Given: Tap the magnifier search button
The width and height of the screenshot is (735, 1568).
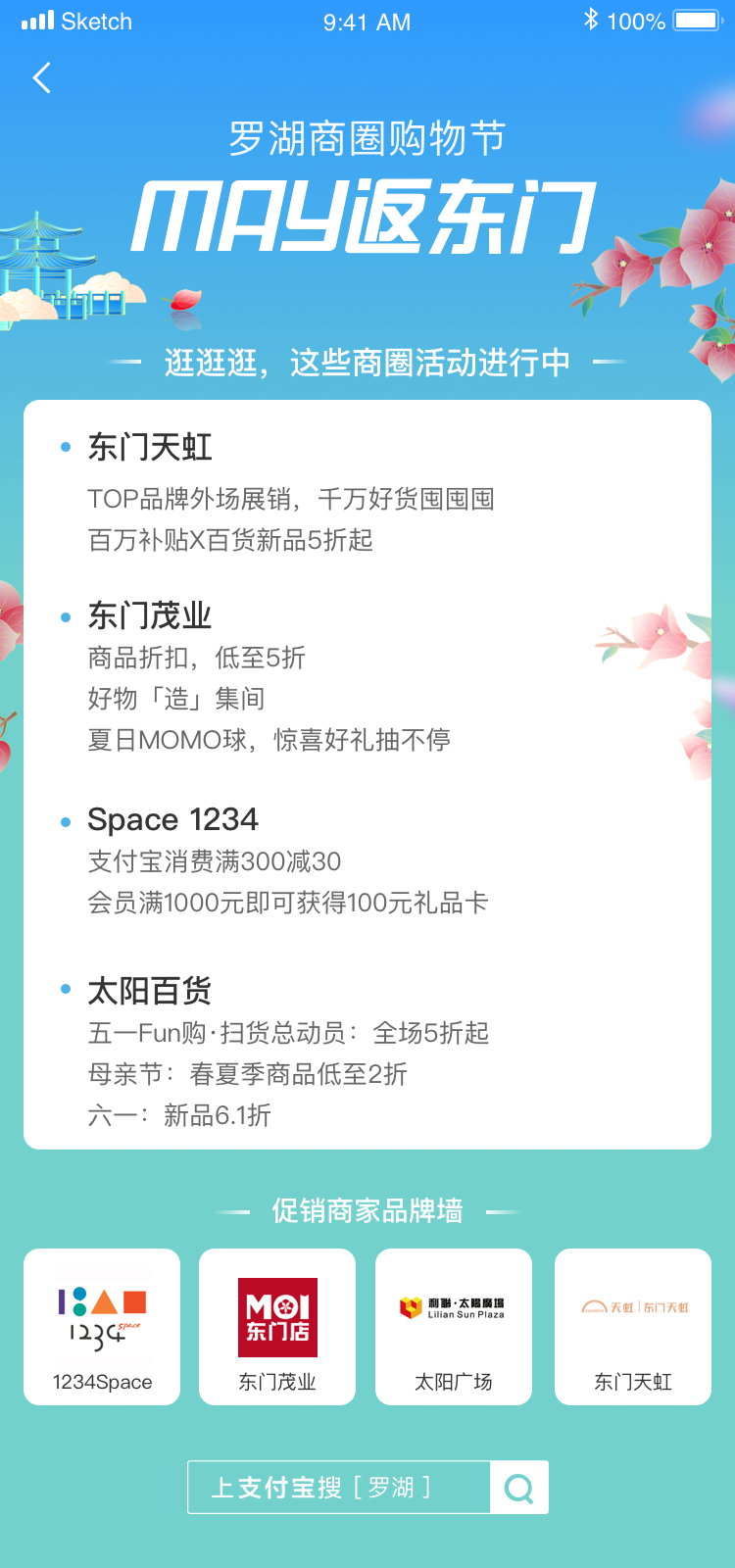Looking at the screenshot, I should click(x=519, y=1488).
